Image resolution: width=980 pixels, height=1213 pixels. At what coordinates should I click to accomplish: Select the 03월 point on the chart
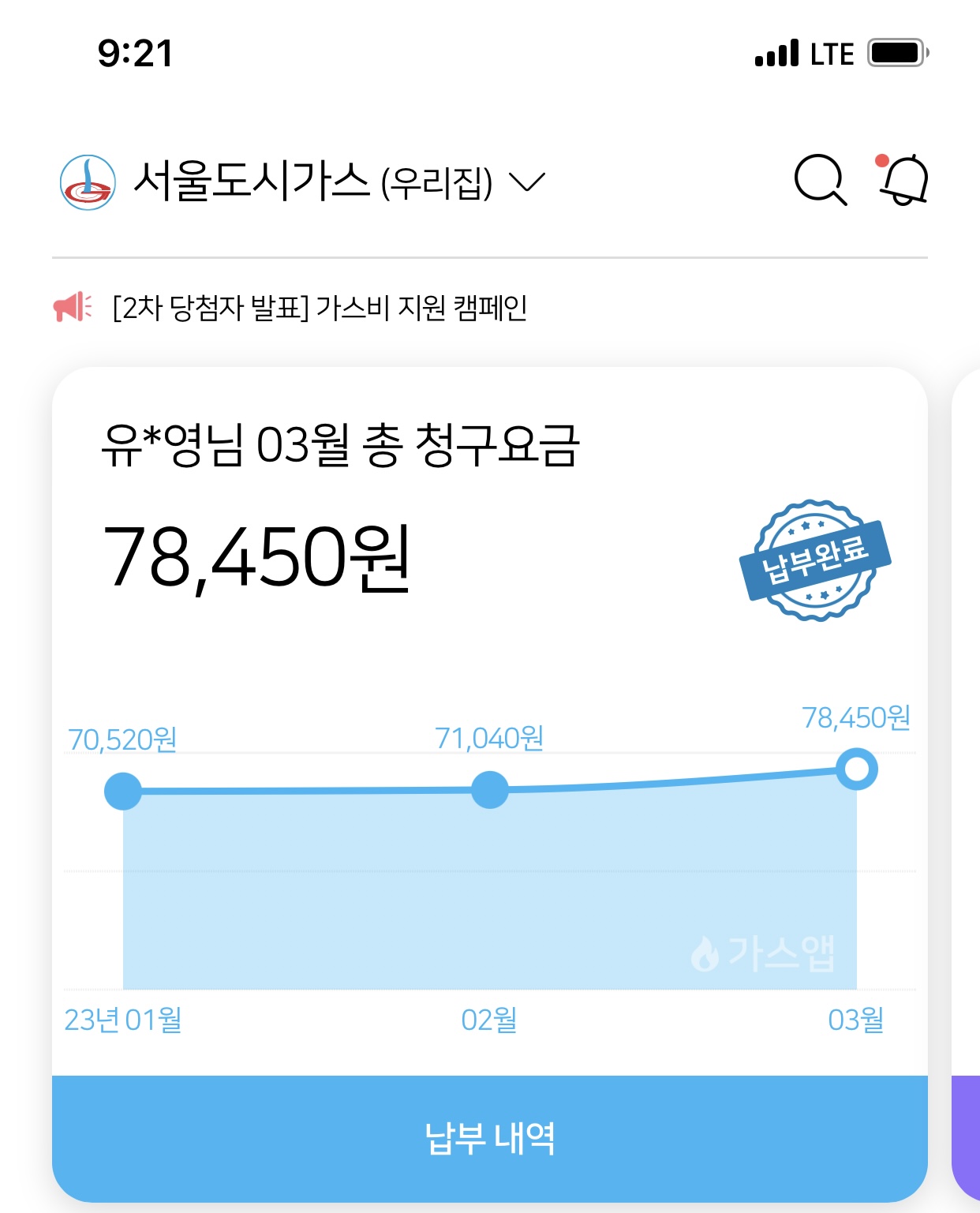[x=856, y=769]
